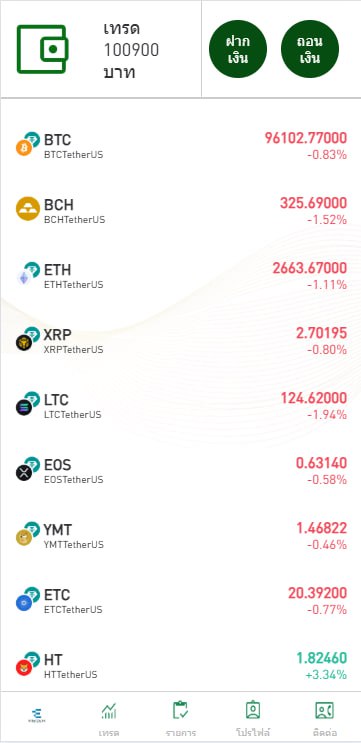The height and width of the screenshot is (743, 361).
Task: Tap the ถอนเงิน withdraw button
Action: tap(310, 49)
